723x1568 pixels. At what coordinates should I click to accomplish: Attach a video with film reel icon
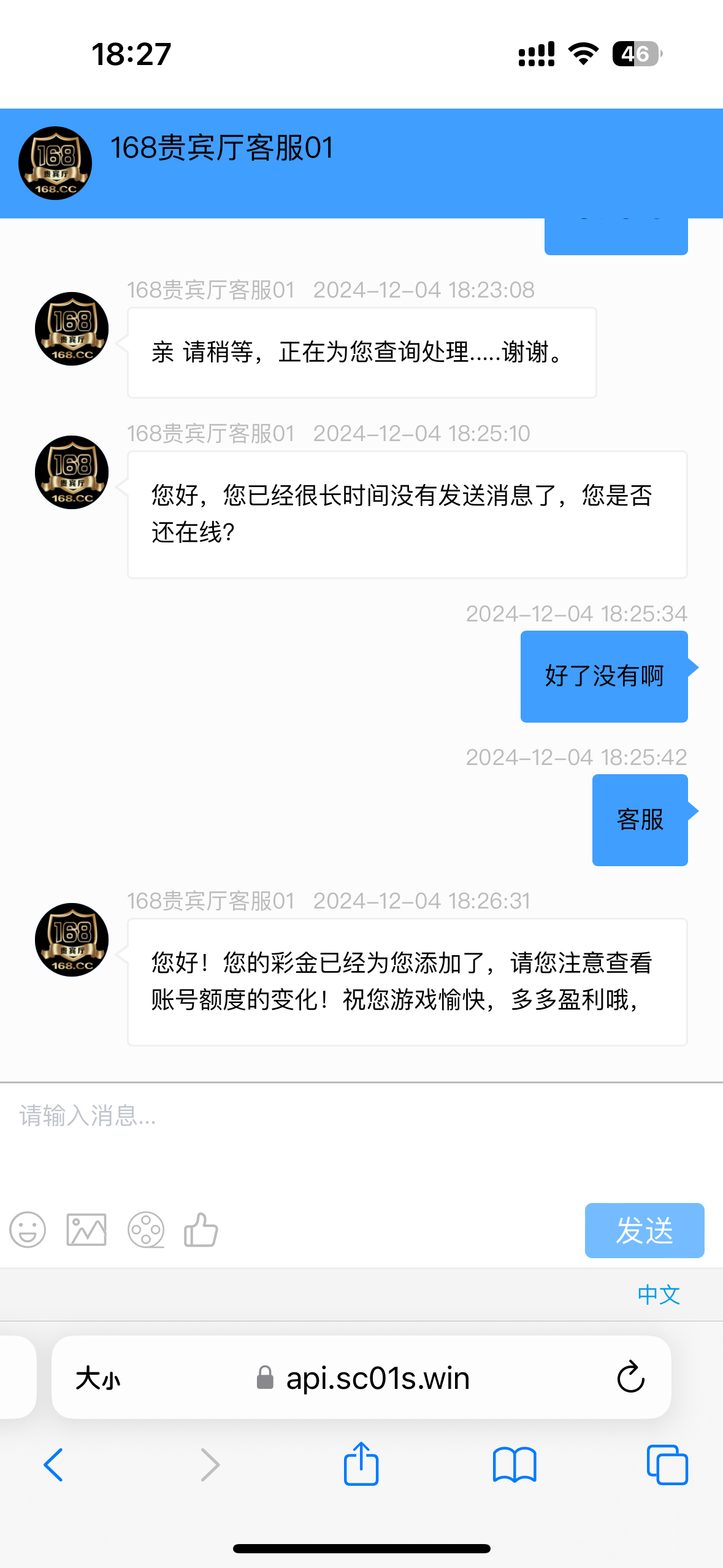click(146, 1230)
